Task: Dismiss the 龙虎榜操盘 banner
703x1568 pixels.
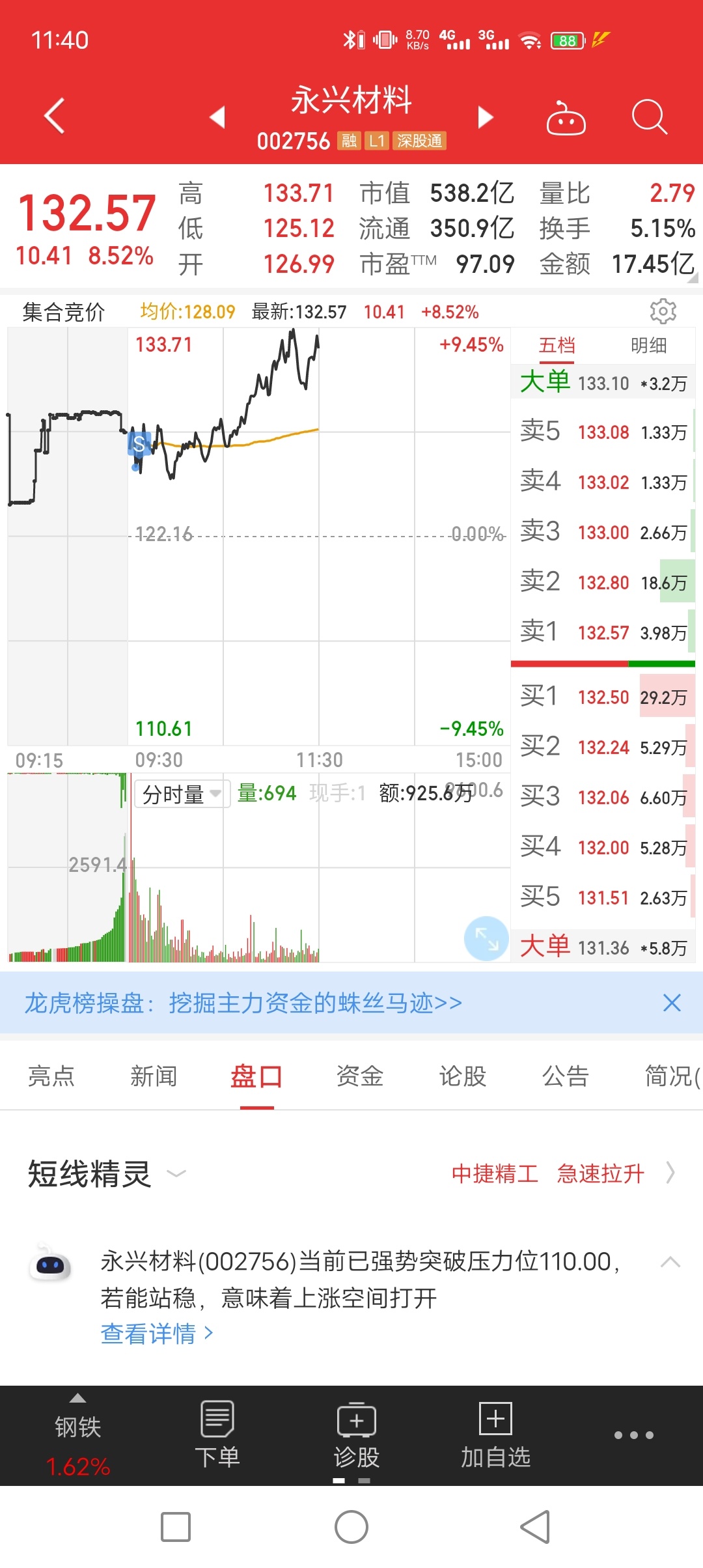Action: 672,1003
